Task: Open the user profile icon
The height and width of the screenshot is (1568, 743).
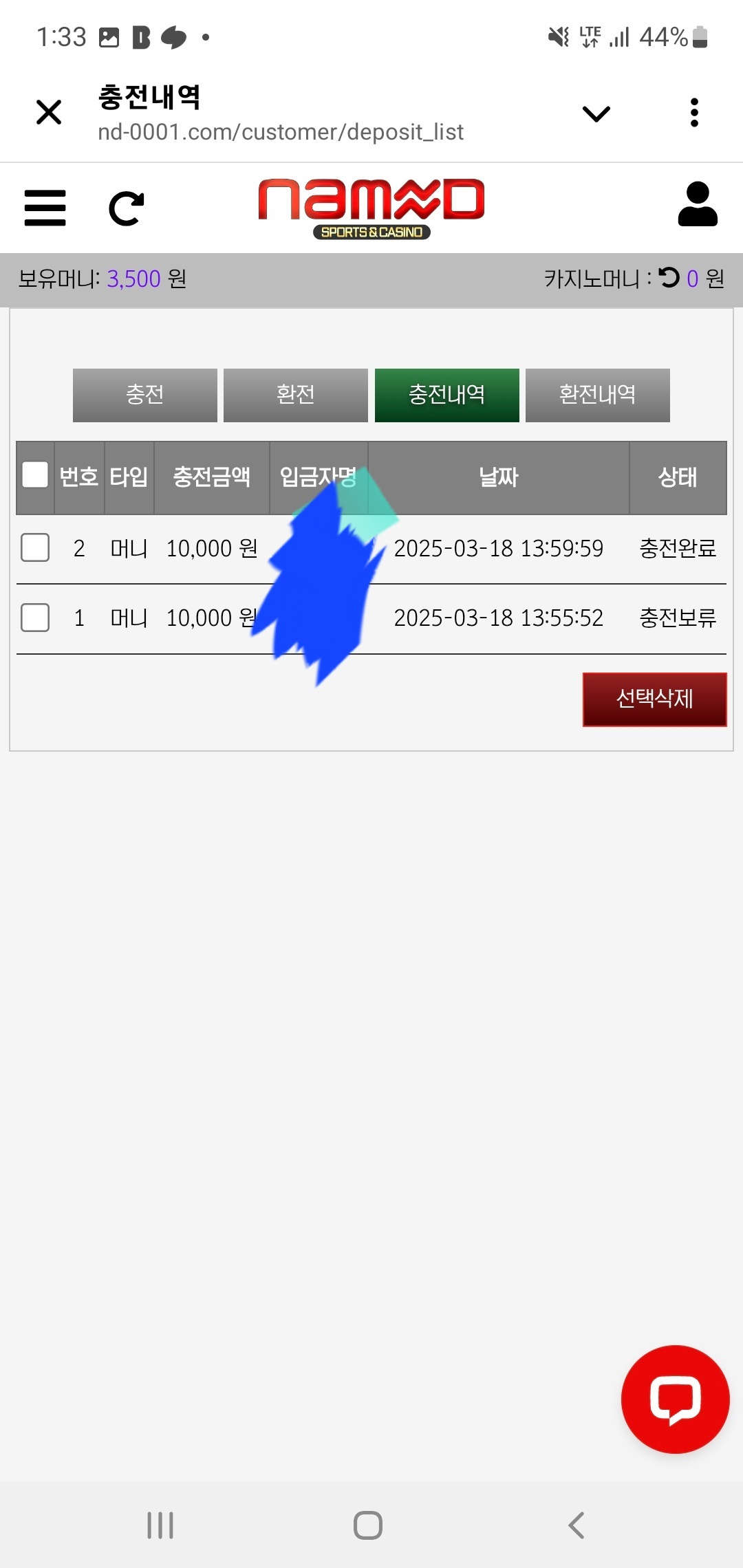Action: pyautogui.click(x=698, y=205)
